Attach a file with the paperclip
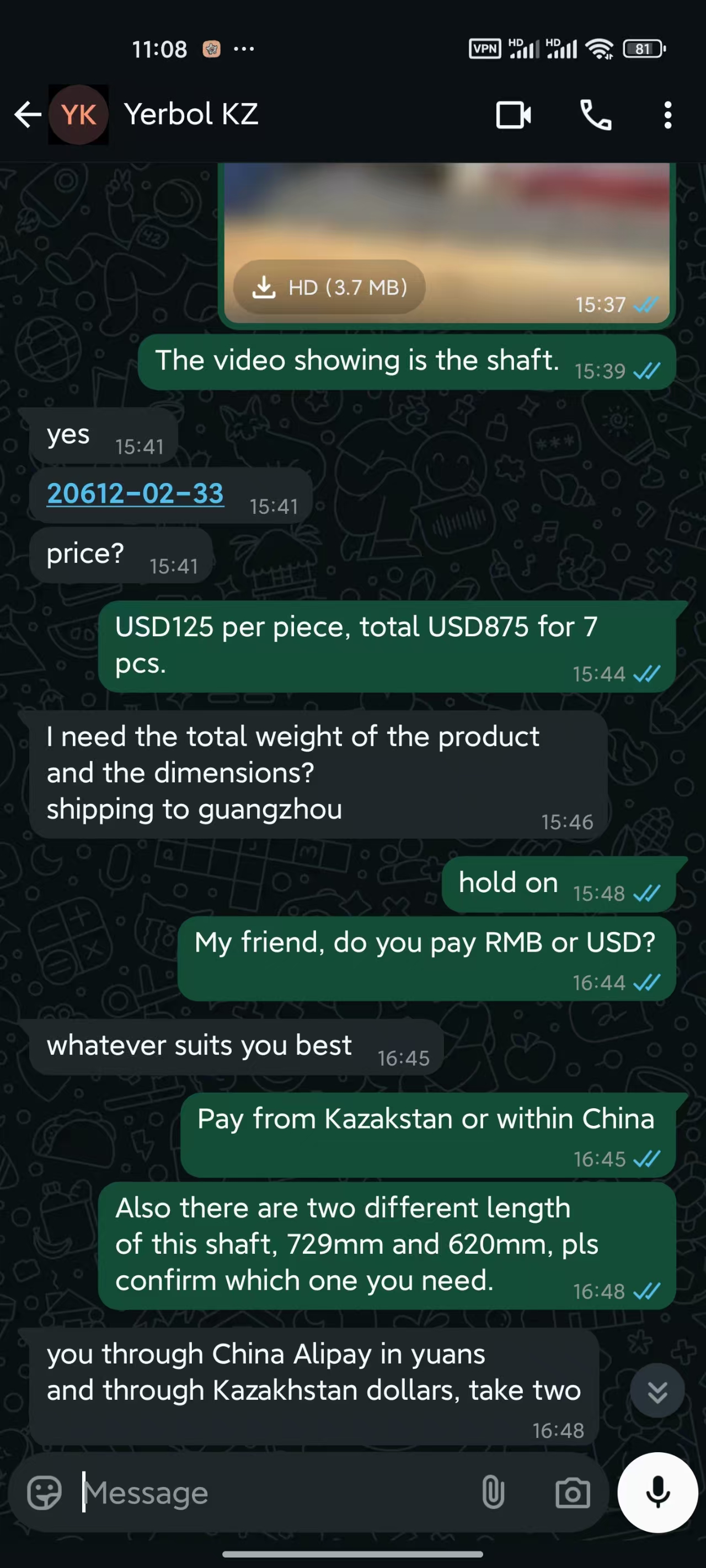 pyautogui.click(x=493, y=1492)
